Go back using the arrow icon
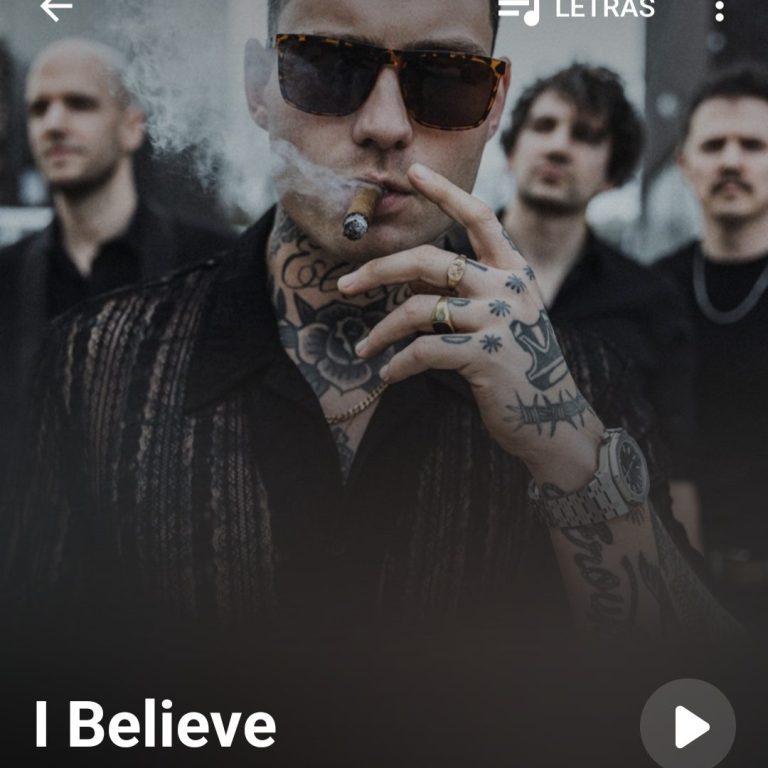The height and width of the screenshot is (768, 768). pyautogui.click(x=56, y=9)
